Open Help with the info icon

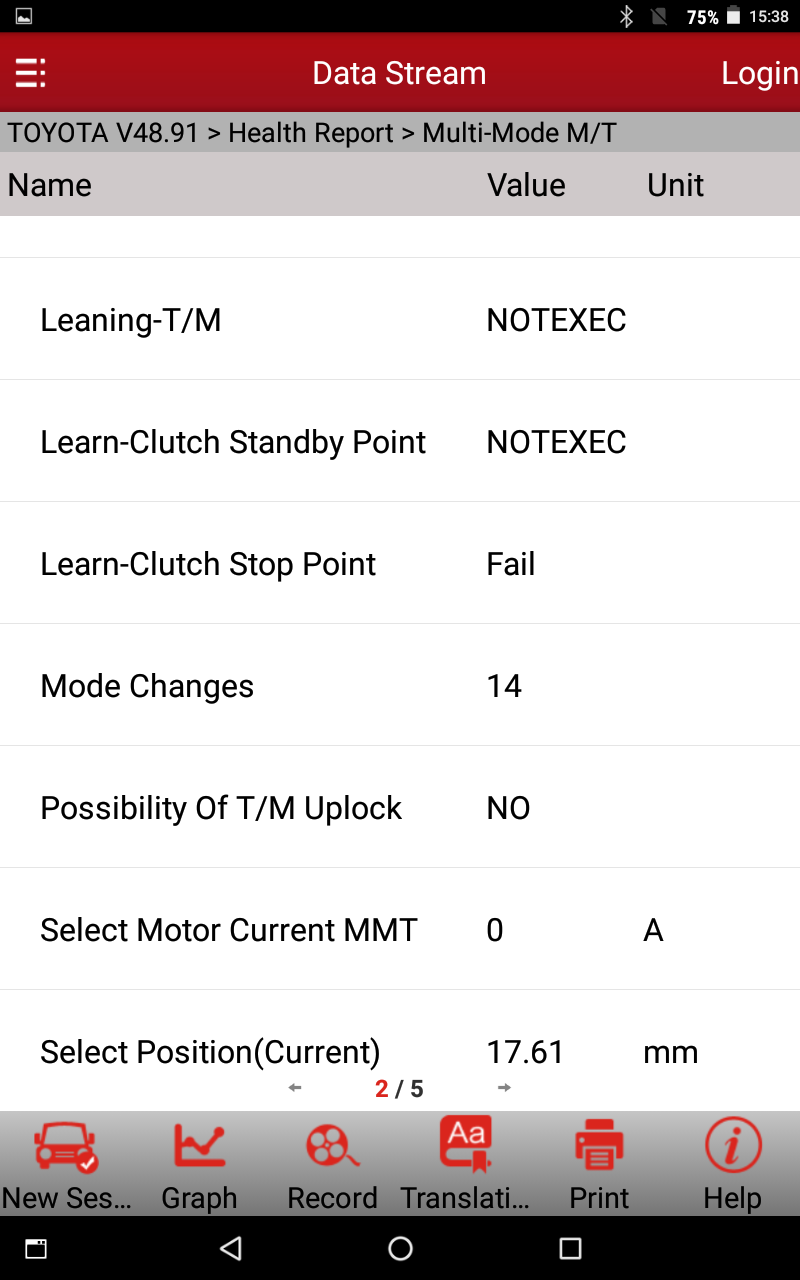[732, 1160]
